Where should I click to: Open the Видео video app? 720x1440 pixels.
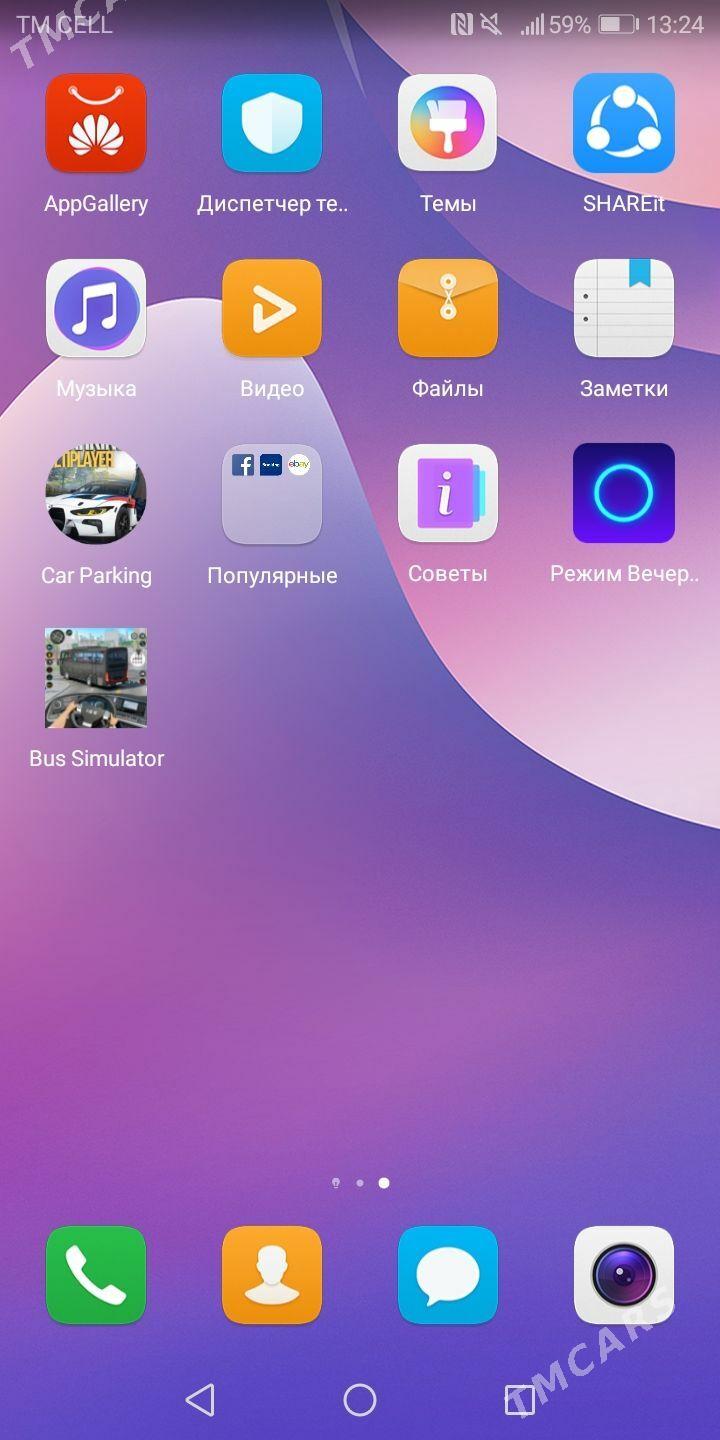pyautogui.click(x=272, y=308)
